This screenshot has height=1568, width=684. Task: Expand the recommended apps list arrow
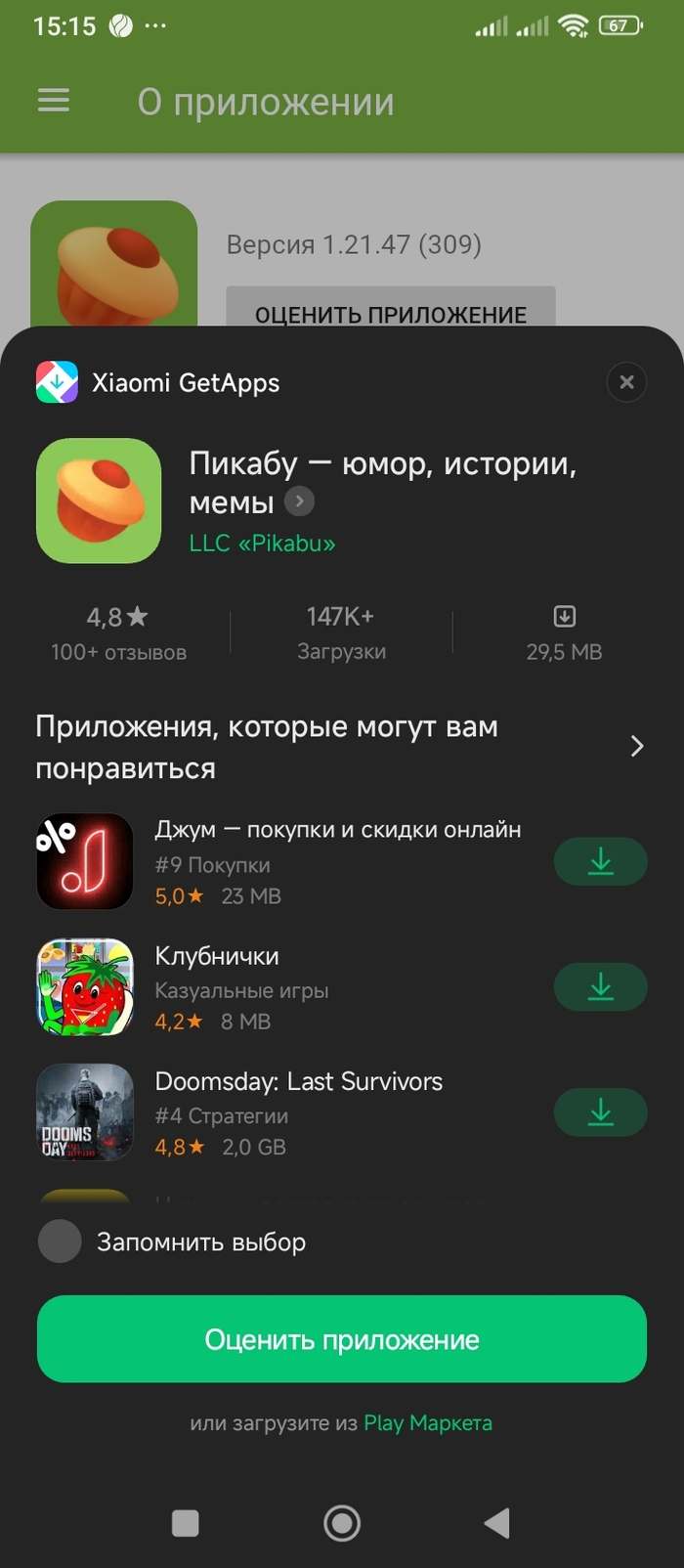pyautogui.click(x=637, y=747)
